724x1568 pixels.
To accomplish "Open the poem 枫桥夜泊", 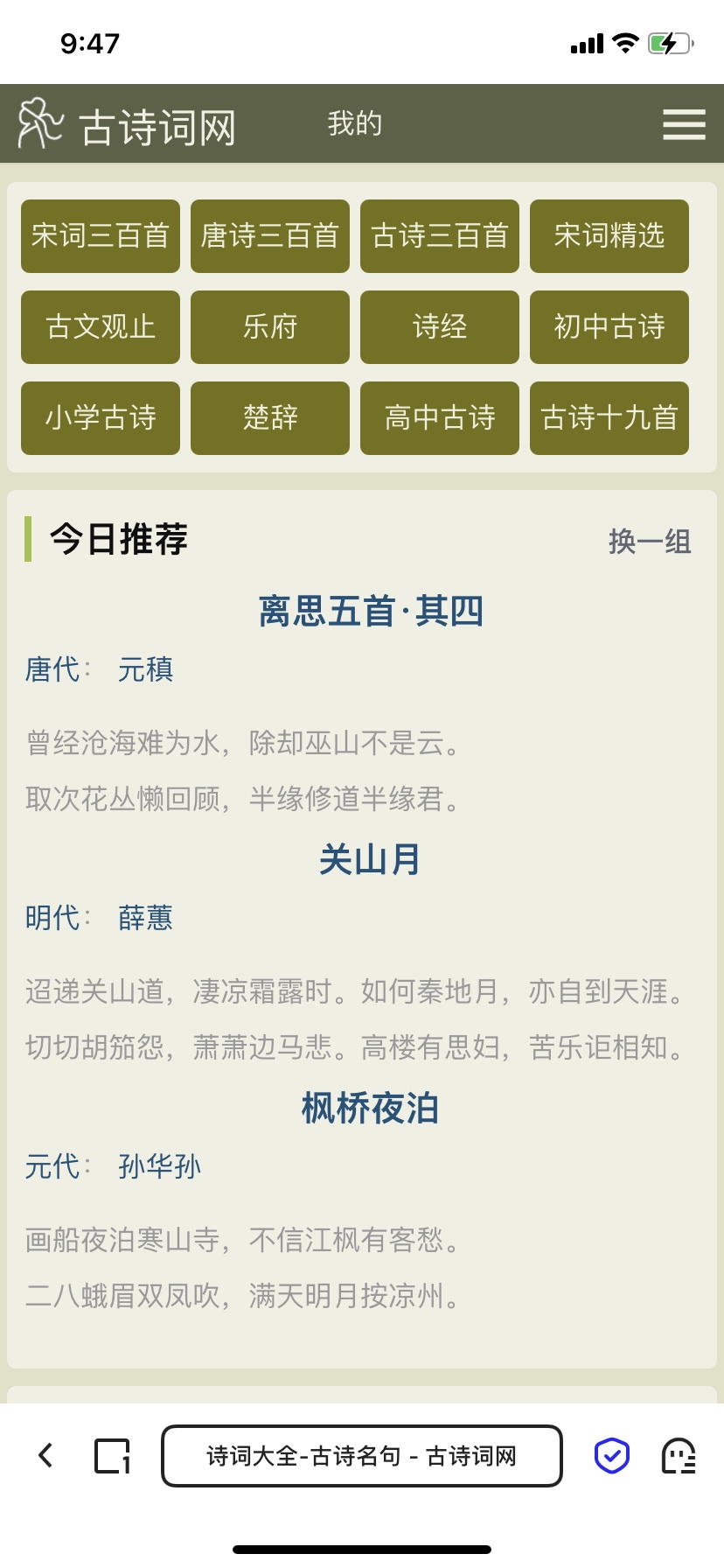I will pos(371,1108).
